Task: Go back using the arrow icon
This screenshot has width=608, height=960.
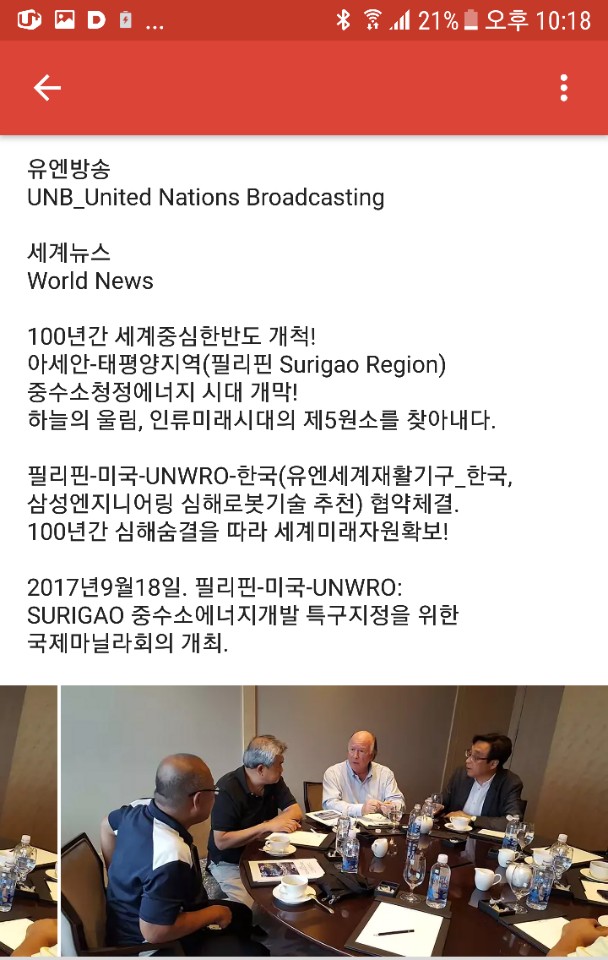Action: (47, 88)
